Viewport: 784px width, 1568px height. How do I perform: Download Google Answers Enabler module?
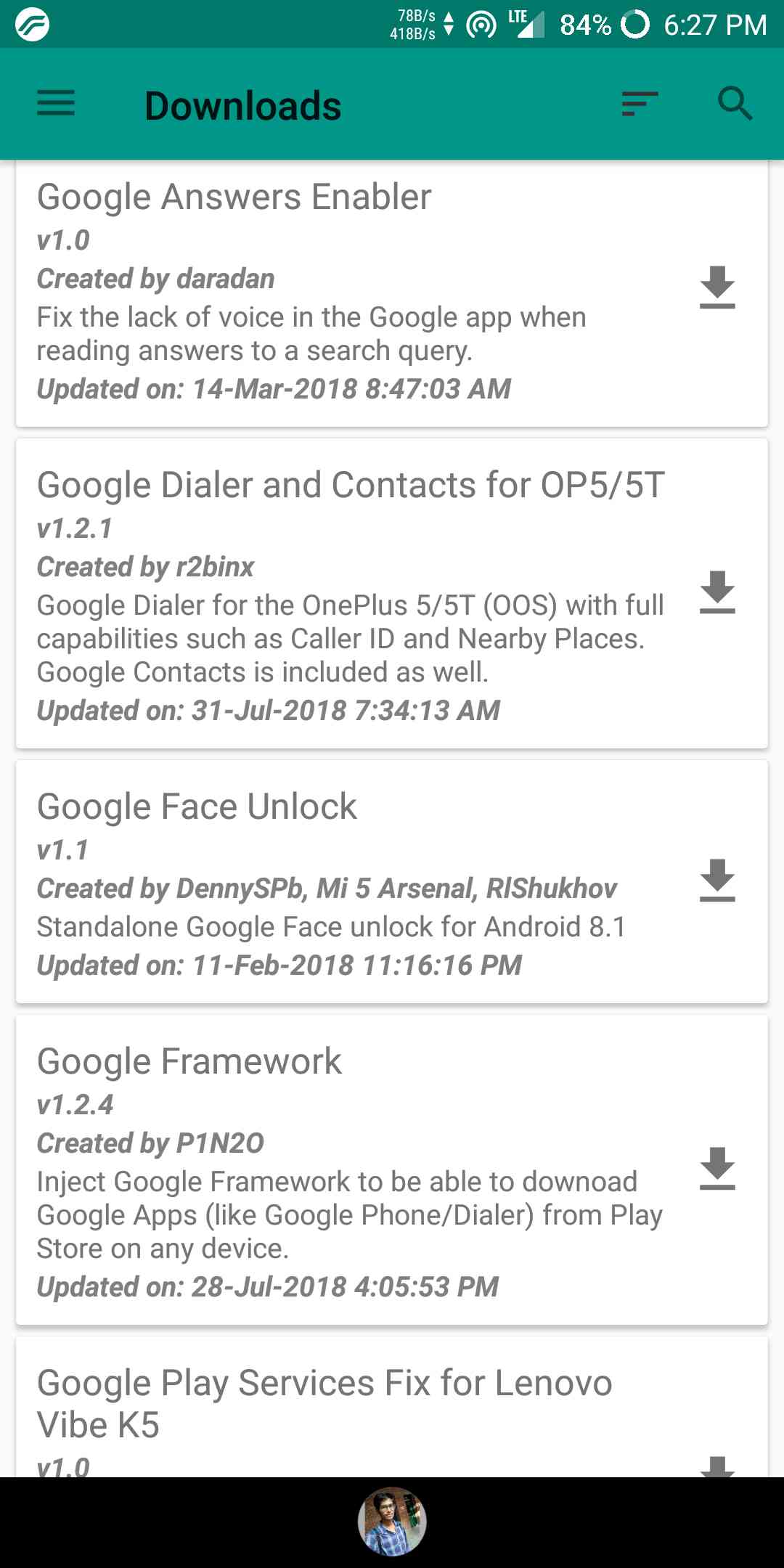click(x=717, y=287)
